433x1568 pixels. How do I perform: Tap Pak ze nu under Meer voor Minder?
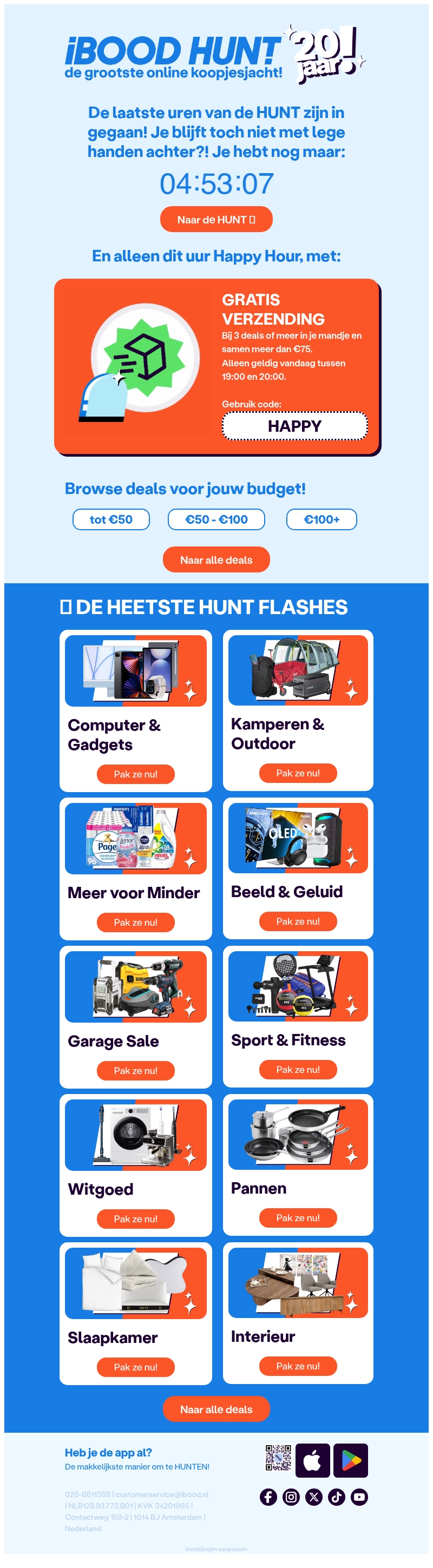pos(136,922)
